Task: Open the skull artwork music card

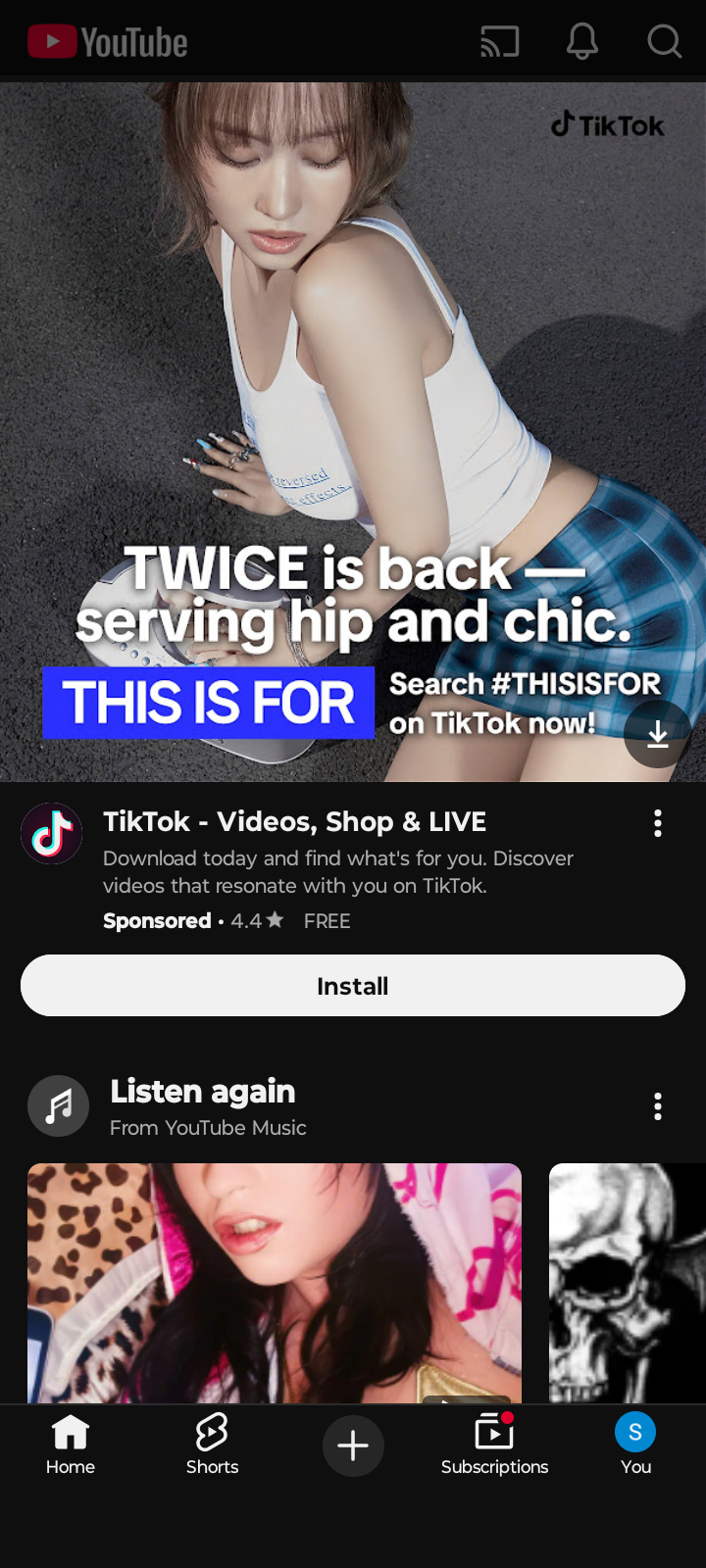Action: tap(628, 1282)
